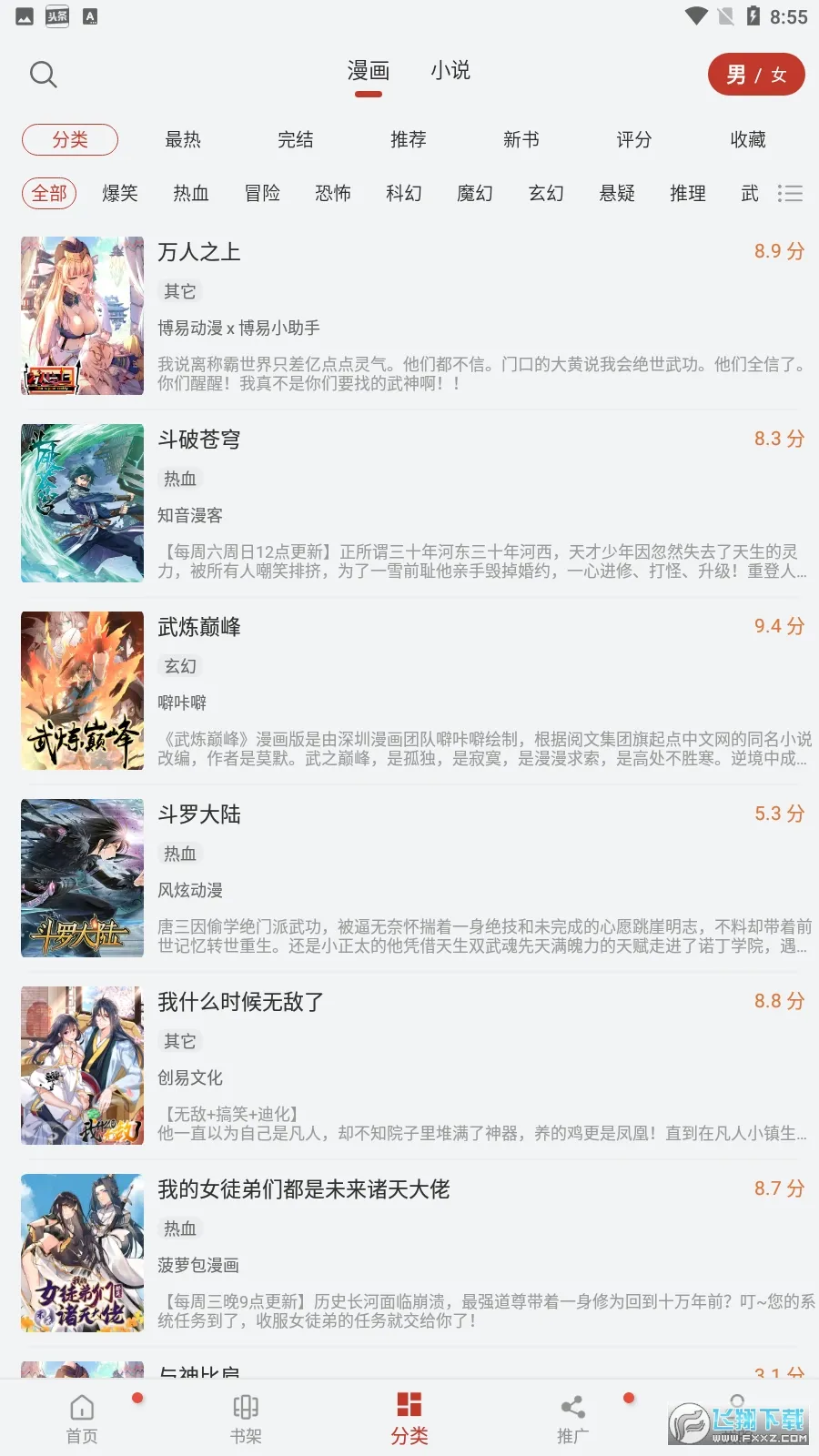Select the 完结 filter tab

click(296, 139)
